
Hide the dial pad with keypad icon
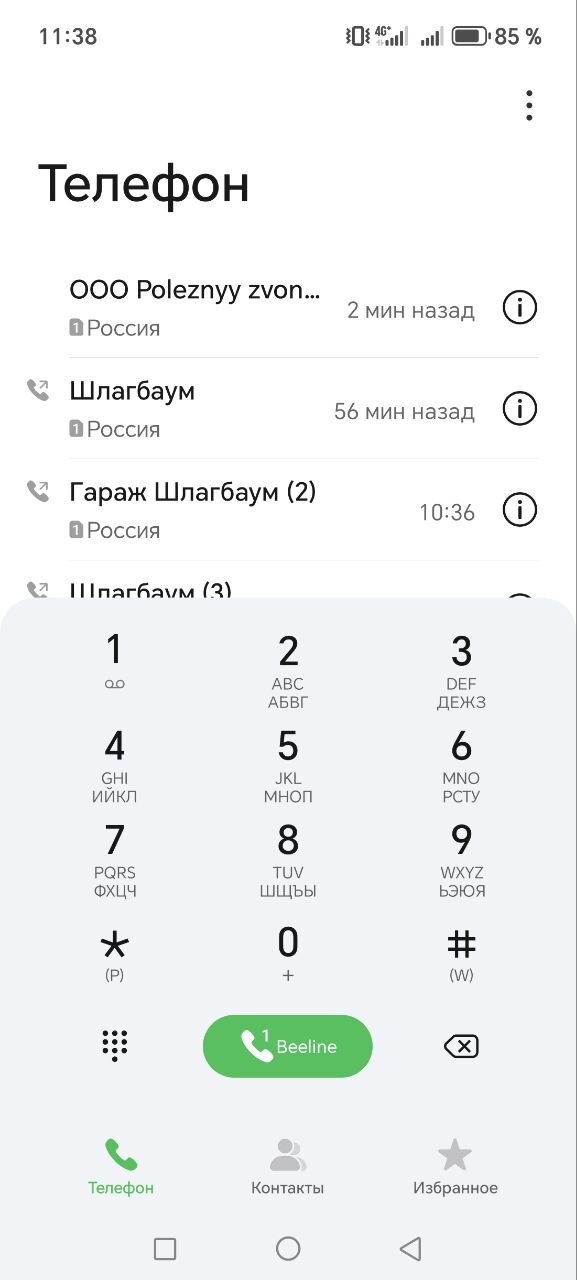click(115, 1046)
